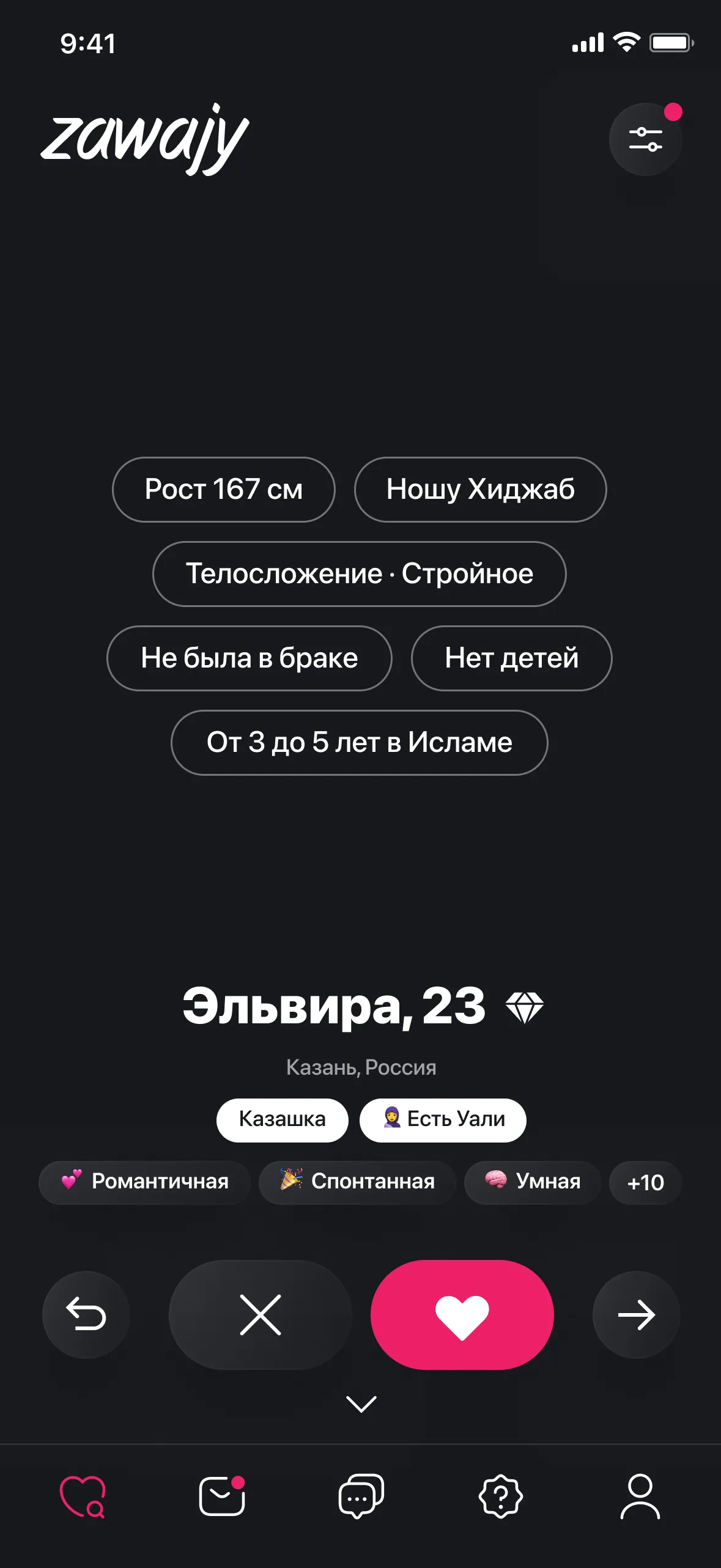Reject Эльвира's profile with the X button

tap(261, 1314)
